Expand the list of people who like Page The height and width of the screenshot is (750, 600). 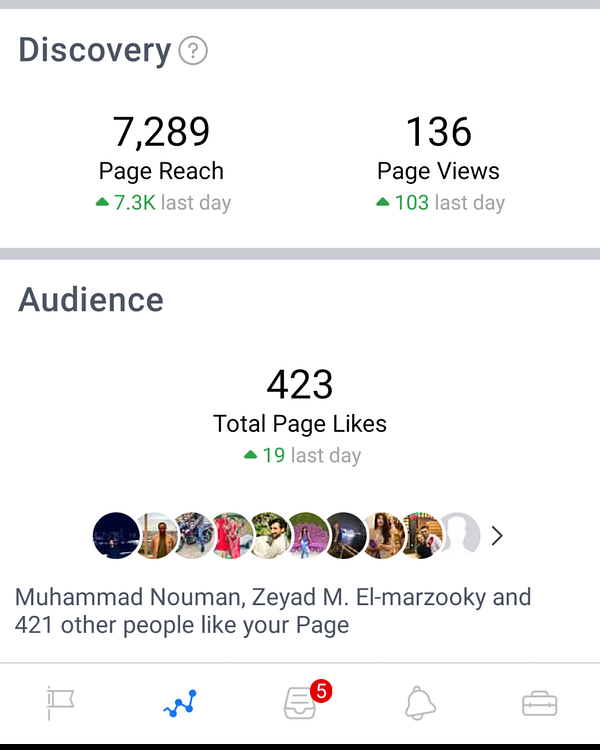coord(497,536)
